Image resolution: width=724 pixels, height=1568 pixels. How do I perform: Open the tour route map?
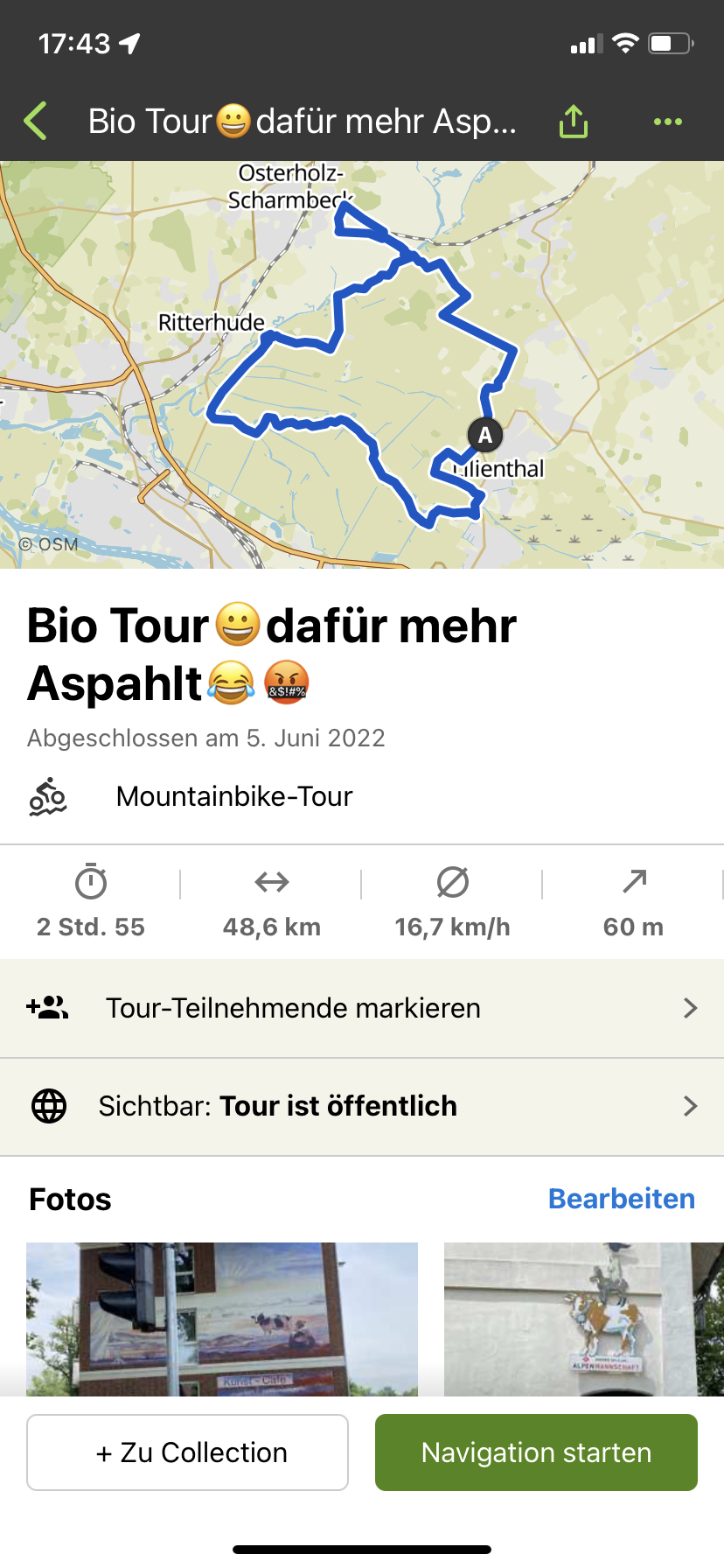point(362,364)
